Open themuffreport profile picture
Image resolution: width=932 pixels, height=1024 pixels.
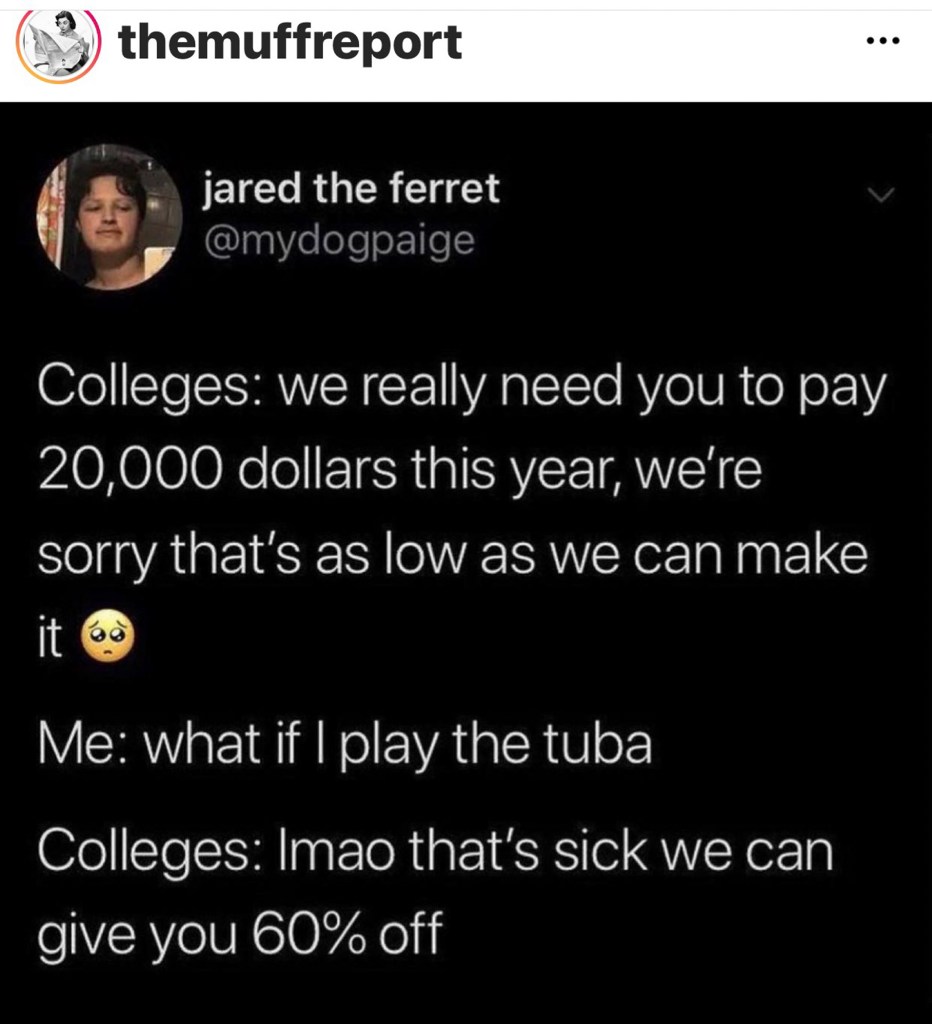tap(58, 42)
